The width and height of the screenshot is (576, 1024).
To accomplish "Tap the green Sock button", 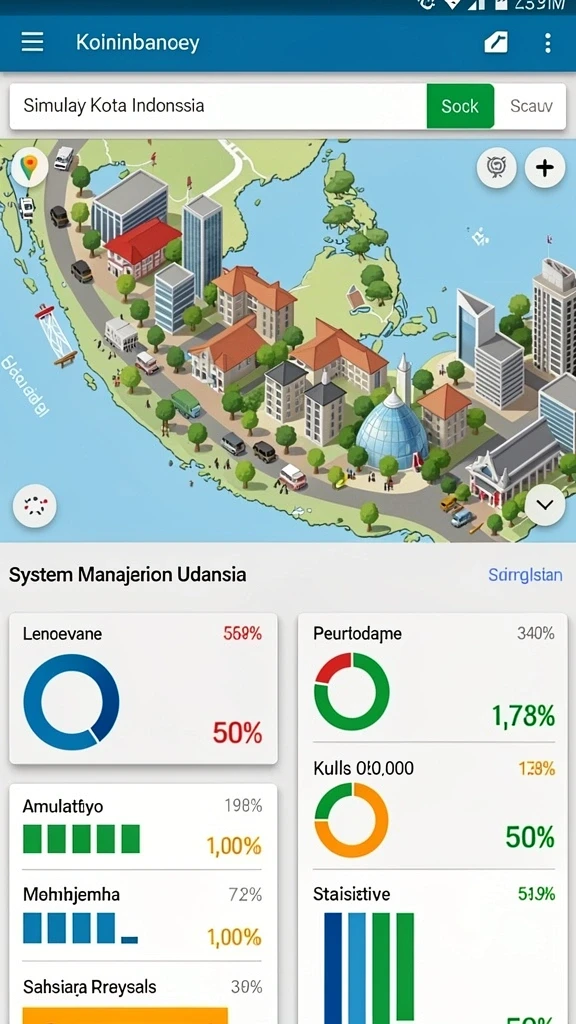I will 460,106.
